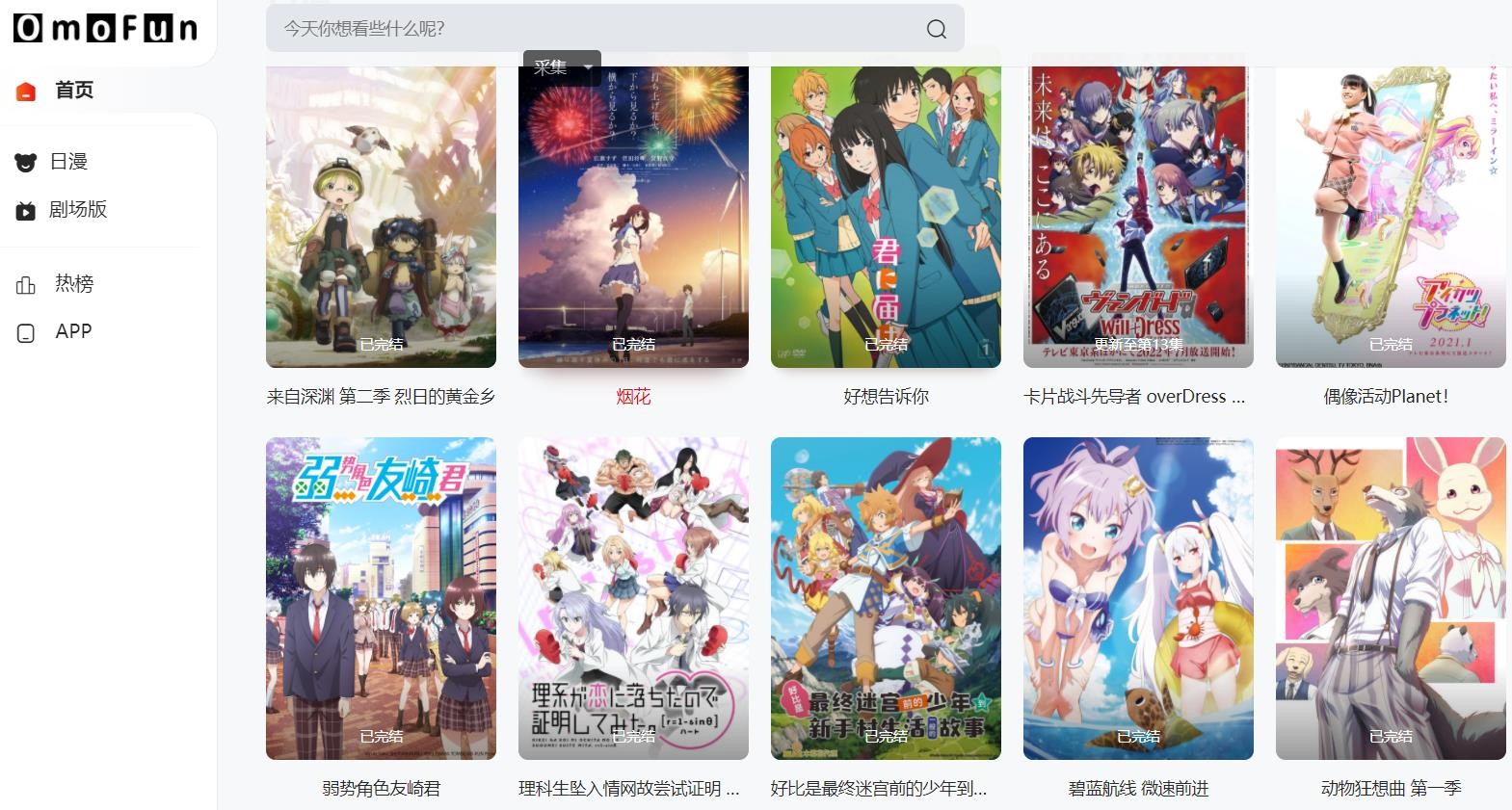View 碧蓝航线 微速前进
Image resolution: width=1512 pixels, height=810 pixels.
pos(1138,597)
